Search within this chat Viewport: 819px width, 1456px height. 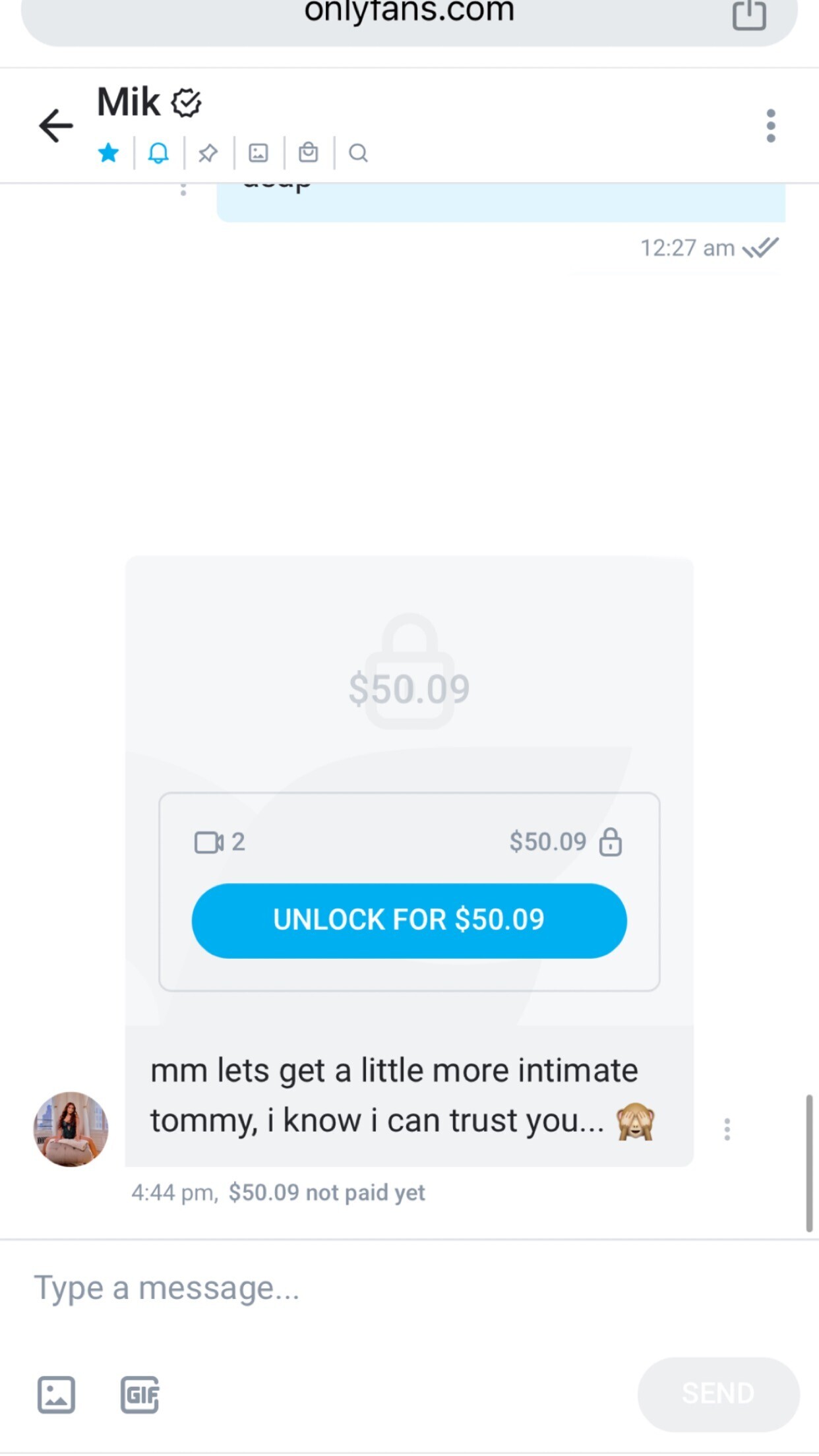358,153
